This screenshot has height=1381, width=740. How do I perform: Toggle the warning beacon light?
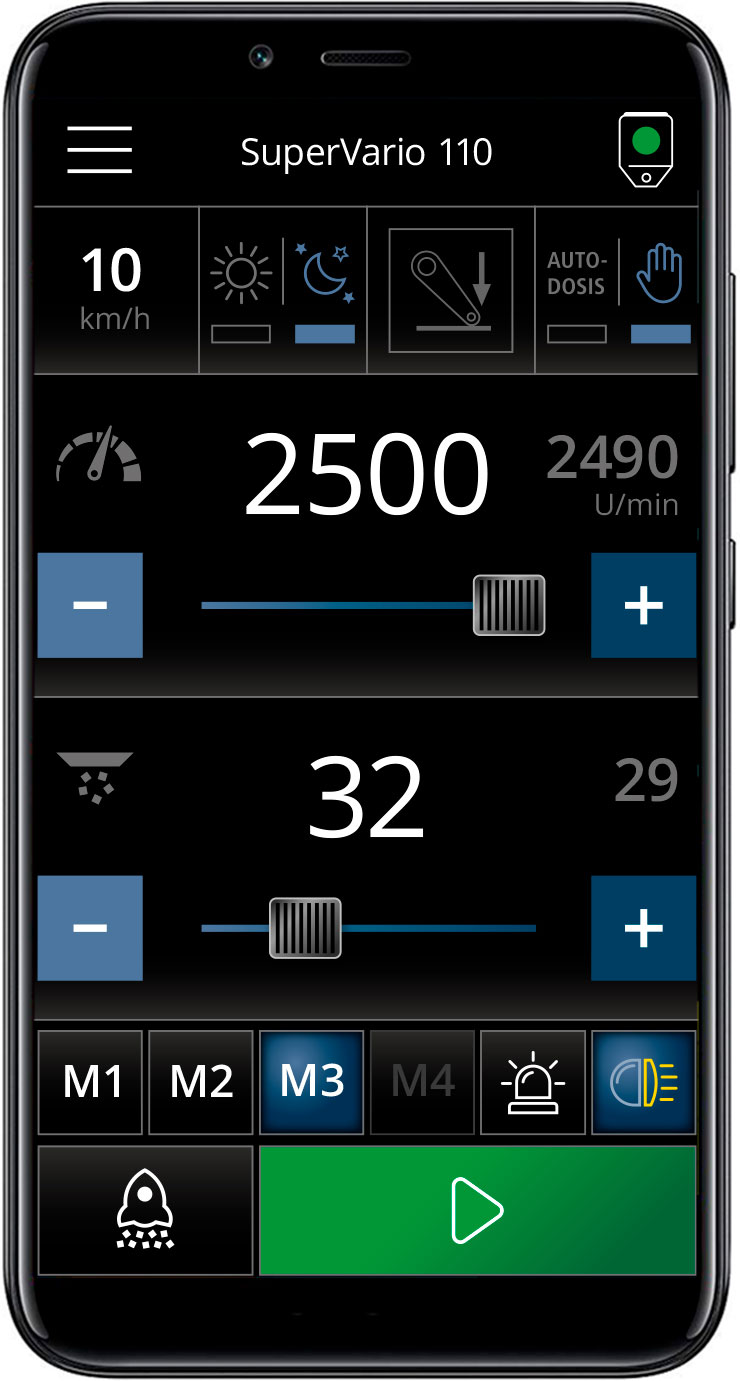click(533, 1081)
